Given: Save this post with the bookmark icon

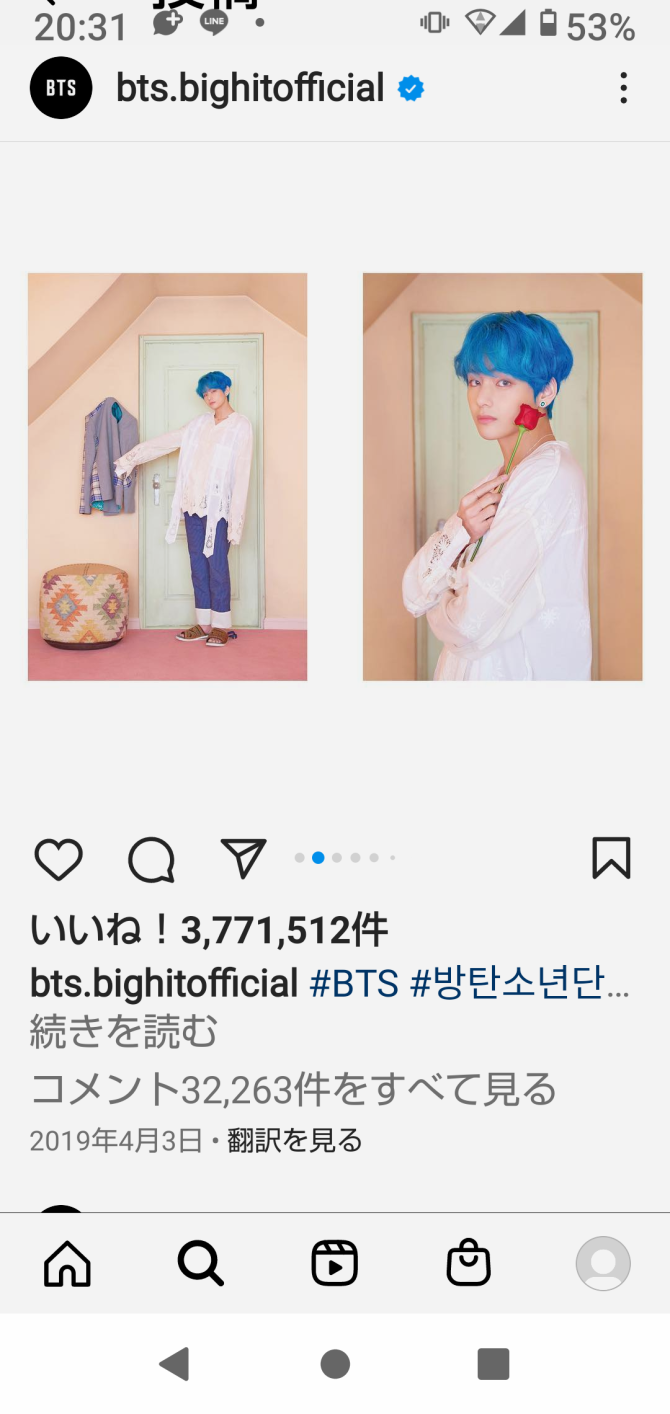Looking at the screenshot, I should tap(611, 858).
